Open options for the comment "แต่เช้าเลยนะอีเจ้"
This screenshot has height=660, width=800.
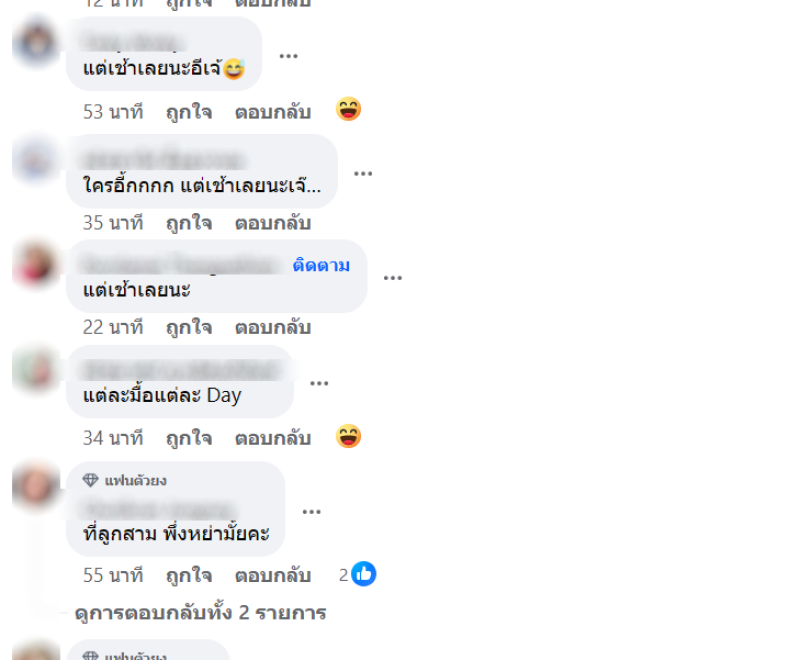coord(289,56)
